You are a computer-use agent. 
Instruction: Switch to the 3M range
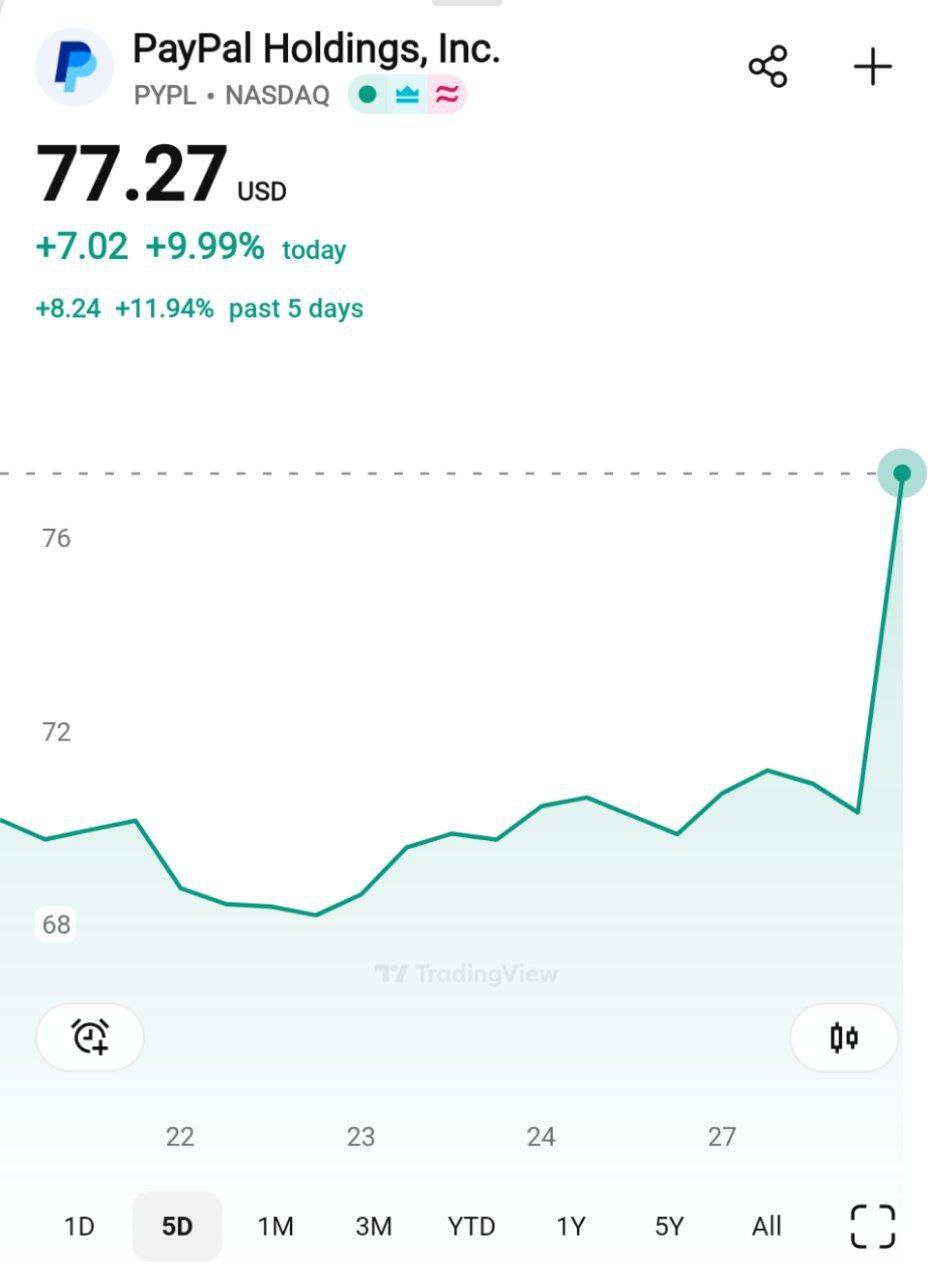click(x=373, y=1226)
